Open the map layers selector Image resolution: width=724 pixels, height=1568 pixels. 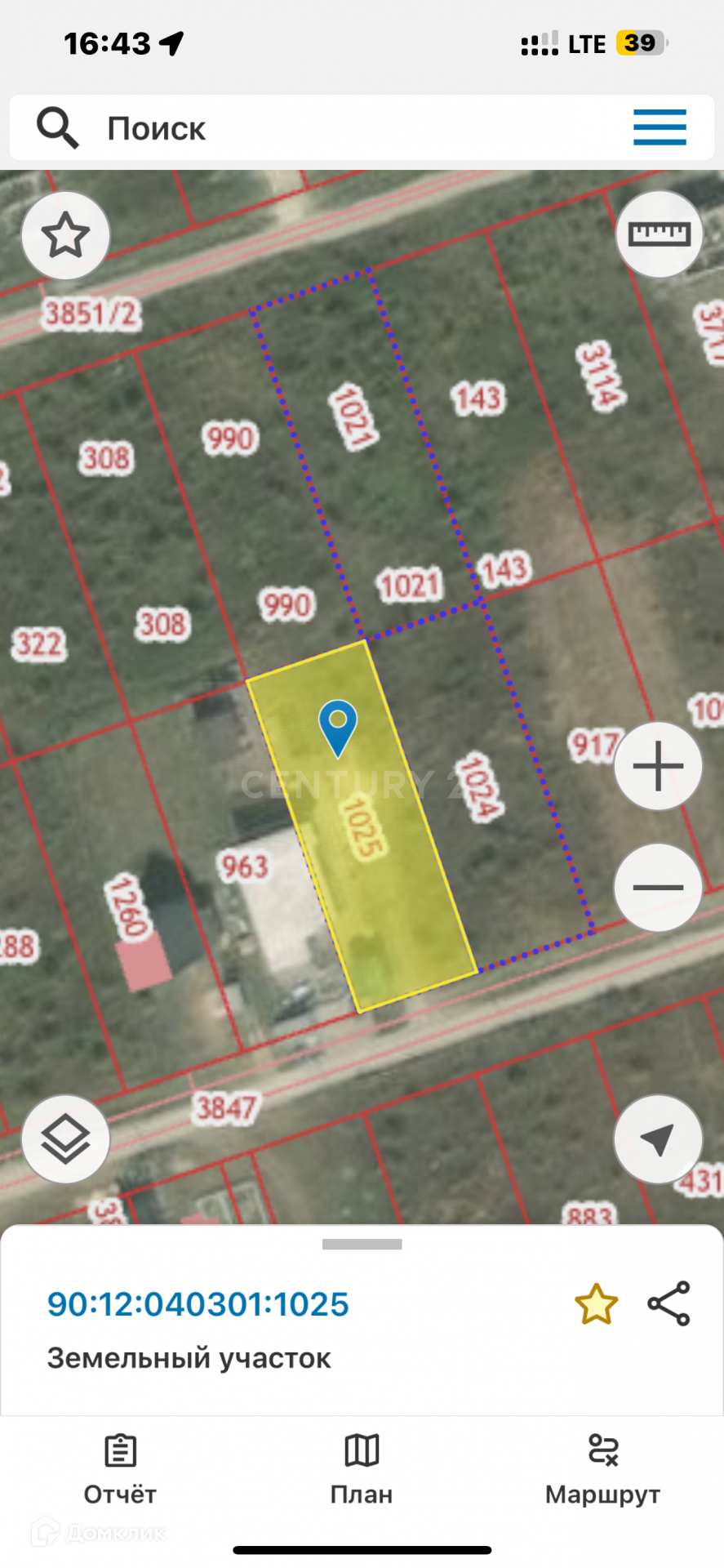click(65, 1138)
